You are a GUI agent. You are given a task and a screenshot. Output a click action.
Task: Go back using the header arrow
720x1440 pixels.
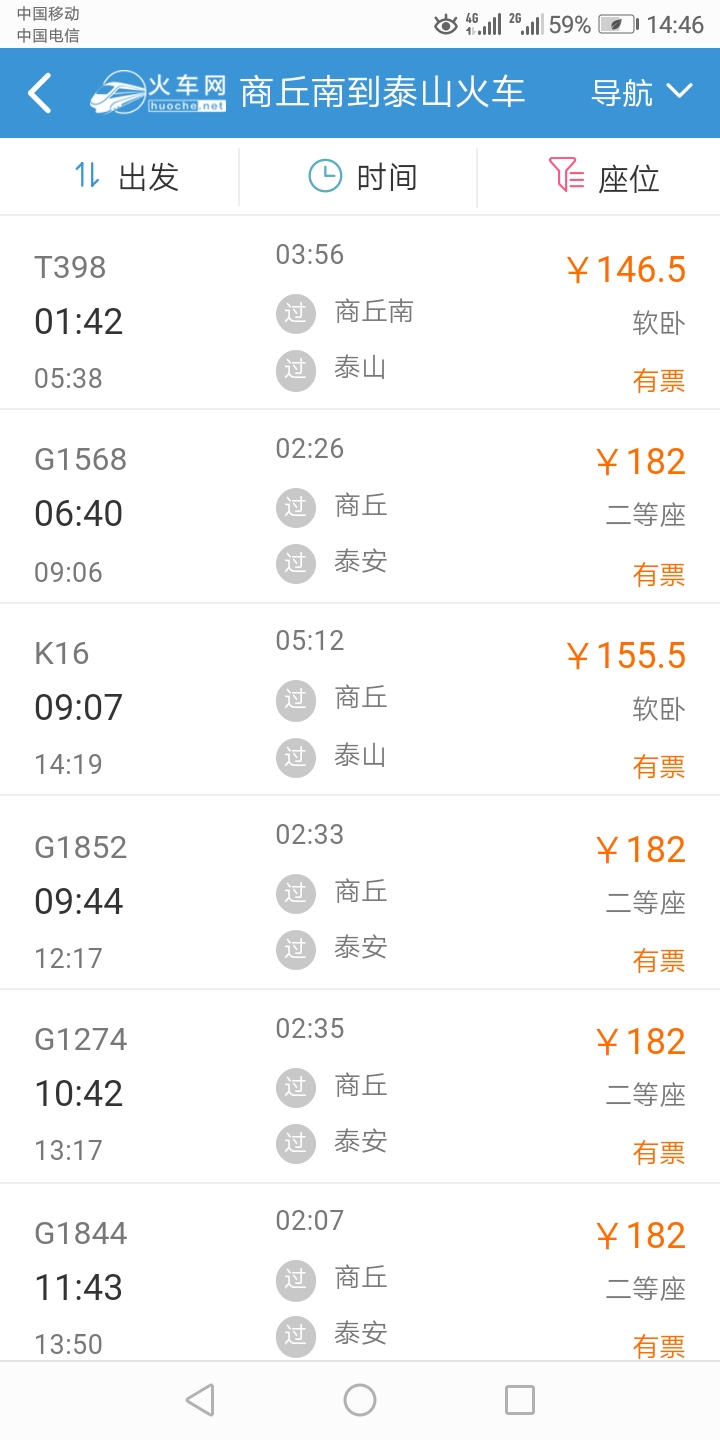tap(40, 93)
